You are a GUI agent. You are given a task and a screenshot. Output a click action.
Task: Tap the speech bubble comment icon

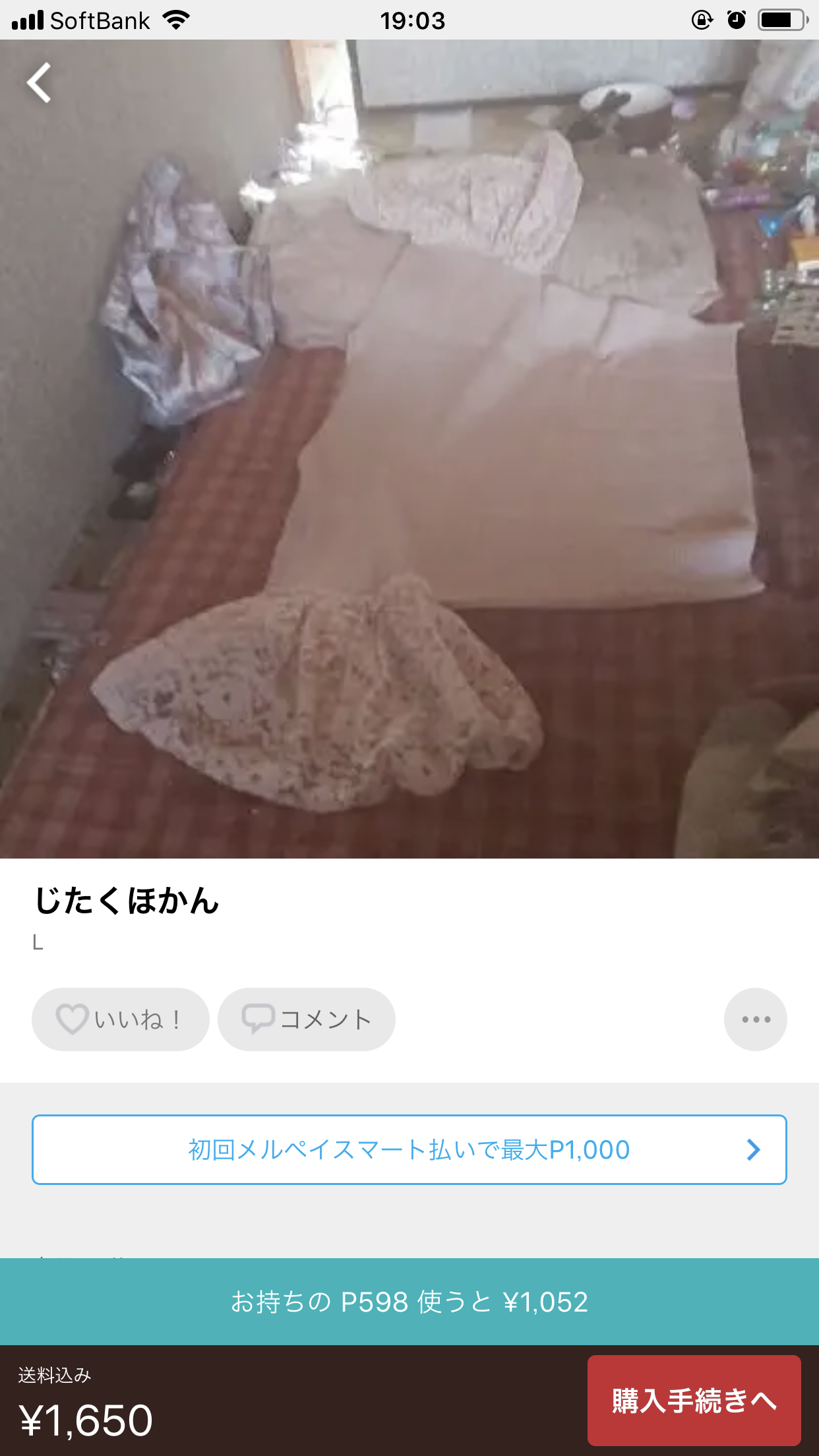pos(258,1019)
